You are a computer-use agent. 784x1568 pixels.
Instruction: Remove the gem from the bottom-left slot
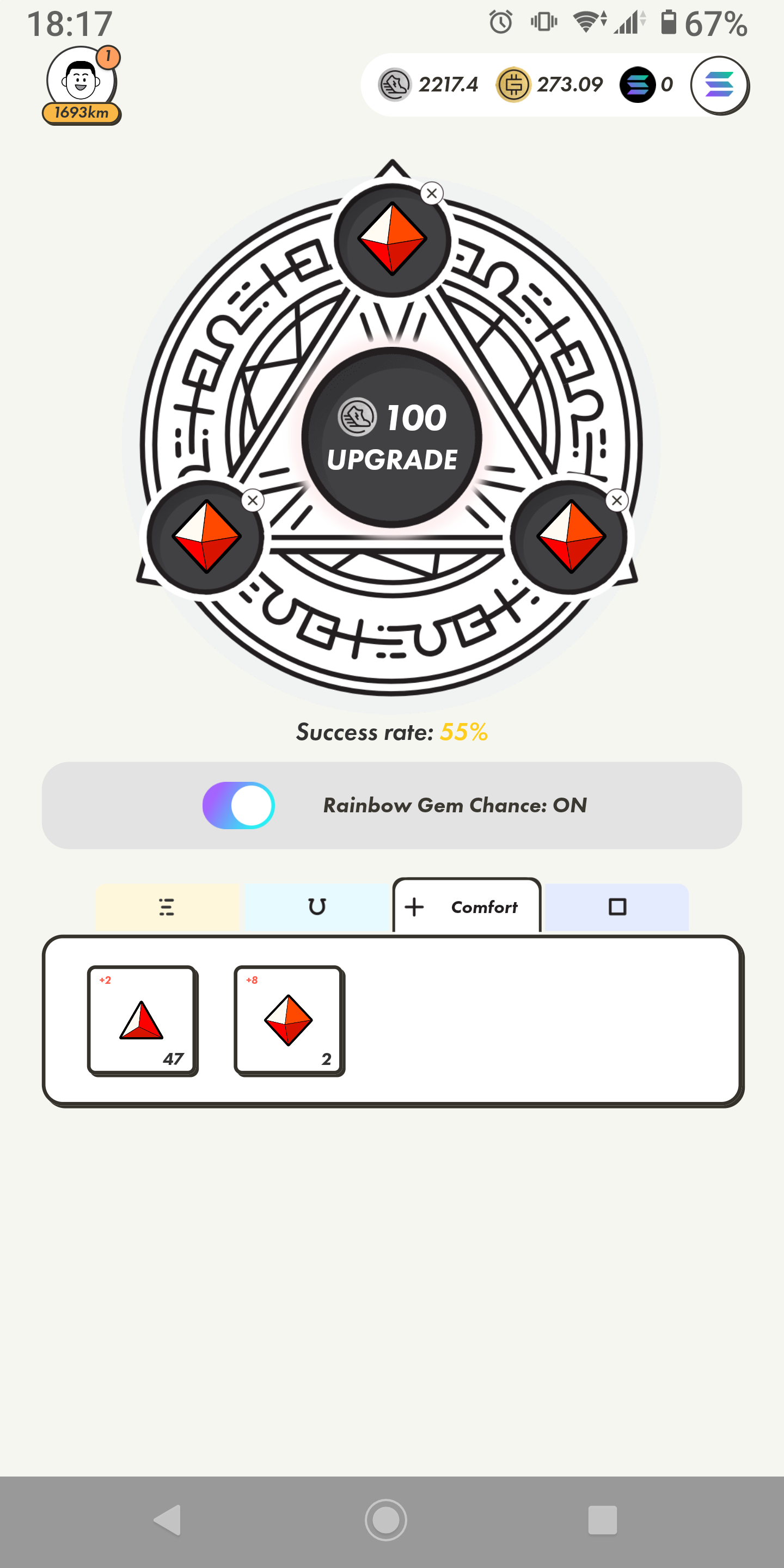click(253, 500)
